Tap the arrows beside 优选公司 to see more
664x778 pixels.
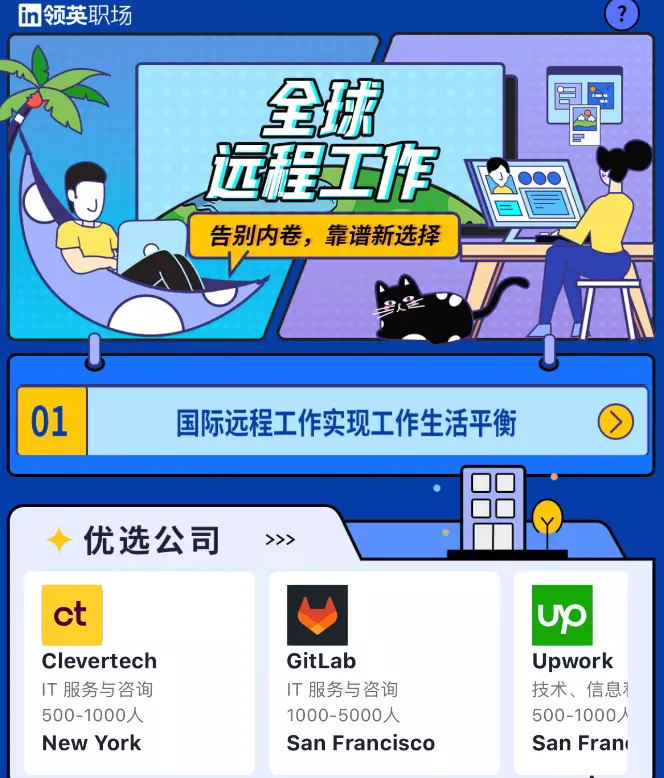pos(280,540)
